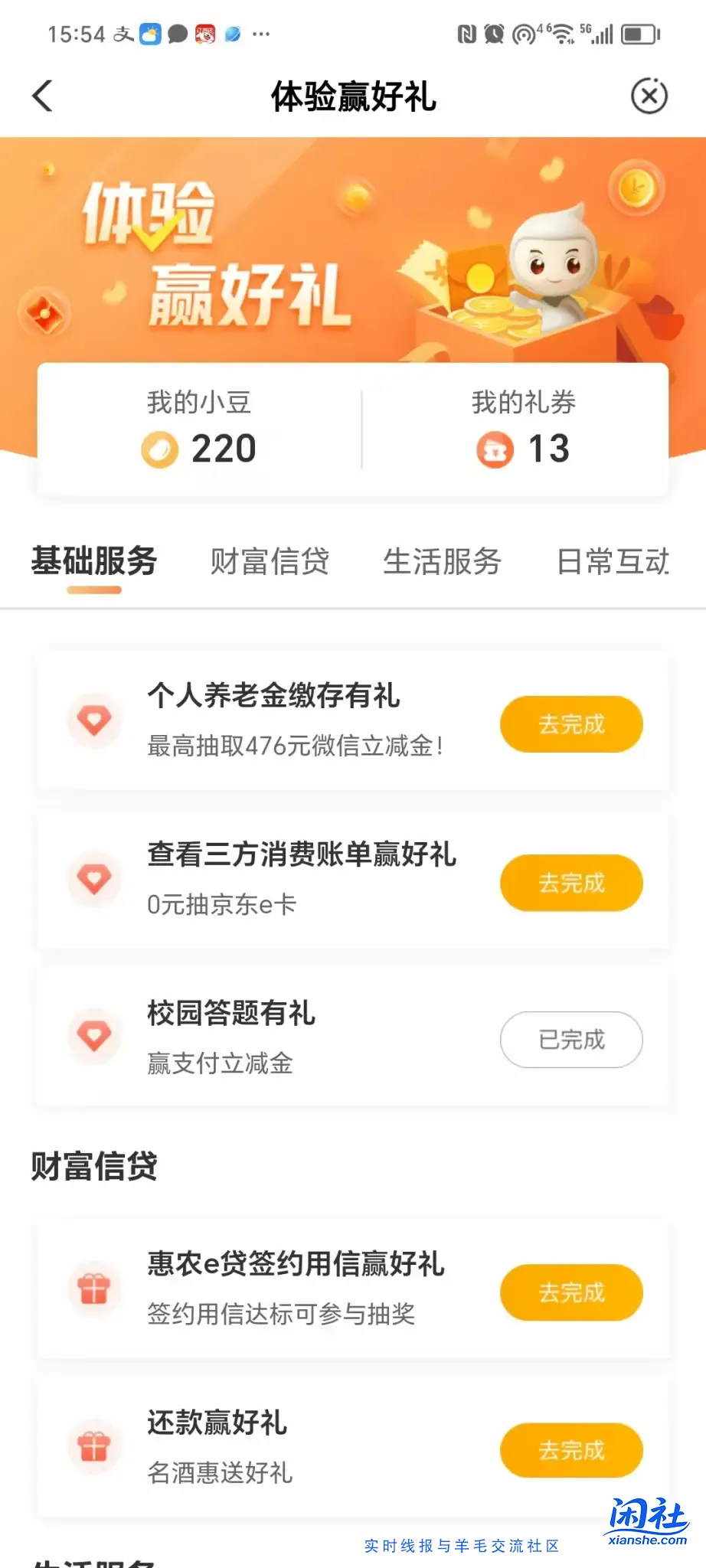This screenshot has width=706, height=1568.
Task: Switch to the 生活服务 tab
Action: click(x=443, y=561)
